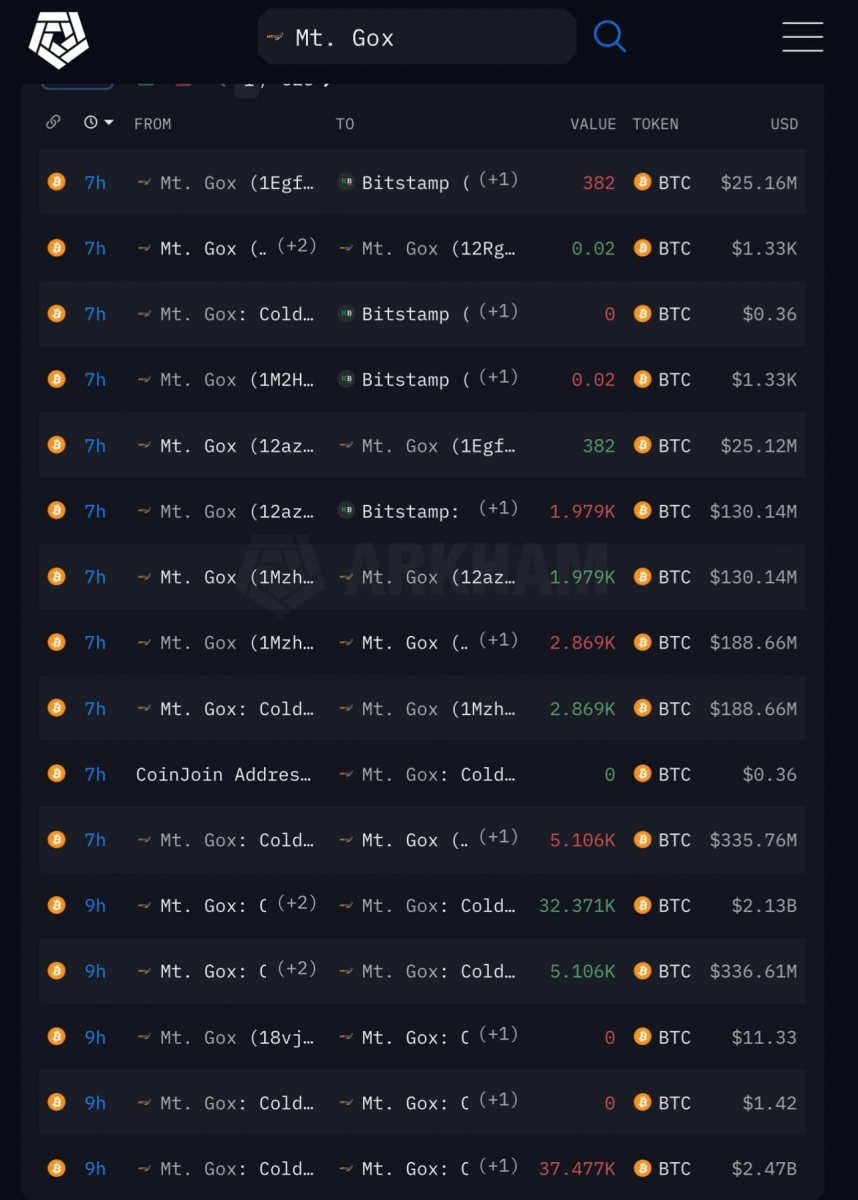Click the chain link filter icon above FROM column
Image resolution: width=858 pixels, height=1200 pixels.
pos(52,123)
